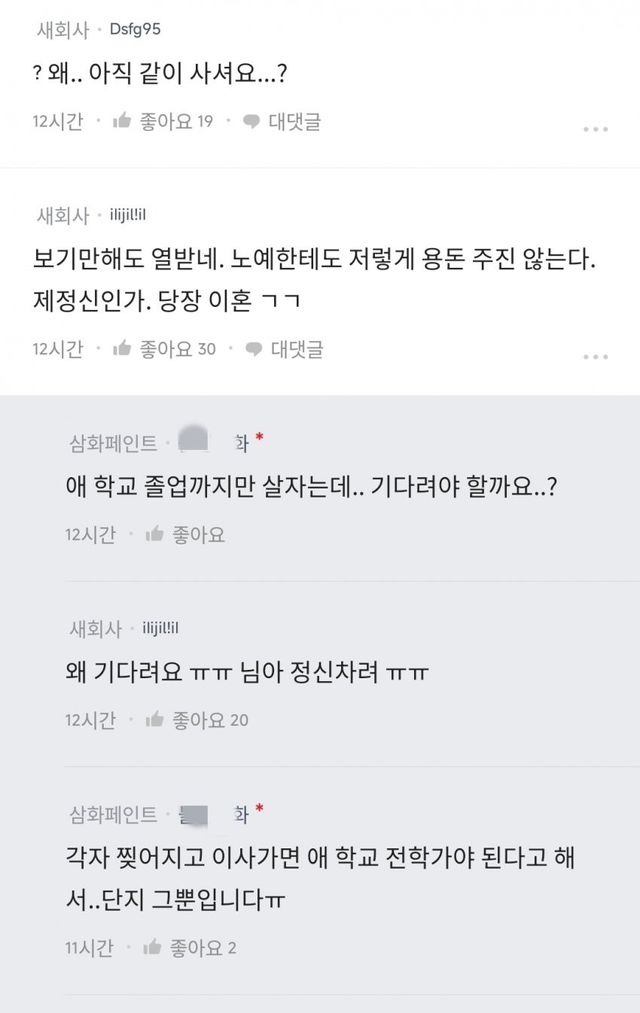Open the overflow menu on the 보기만해도 열받네 comment
640x1013 pixels.
pyautogui.click(x=595, y=356)
